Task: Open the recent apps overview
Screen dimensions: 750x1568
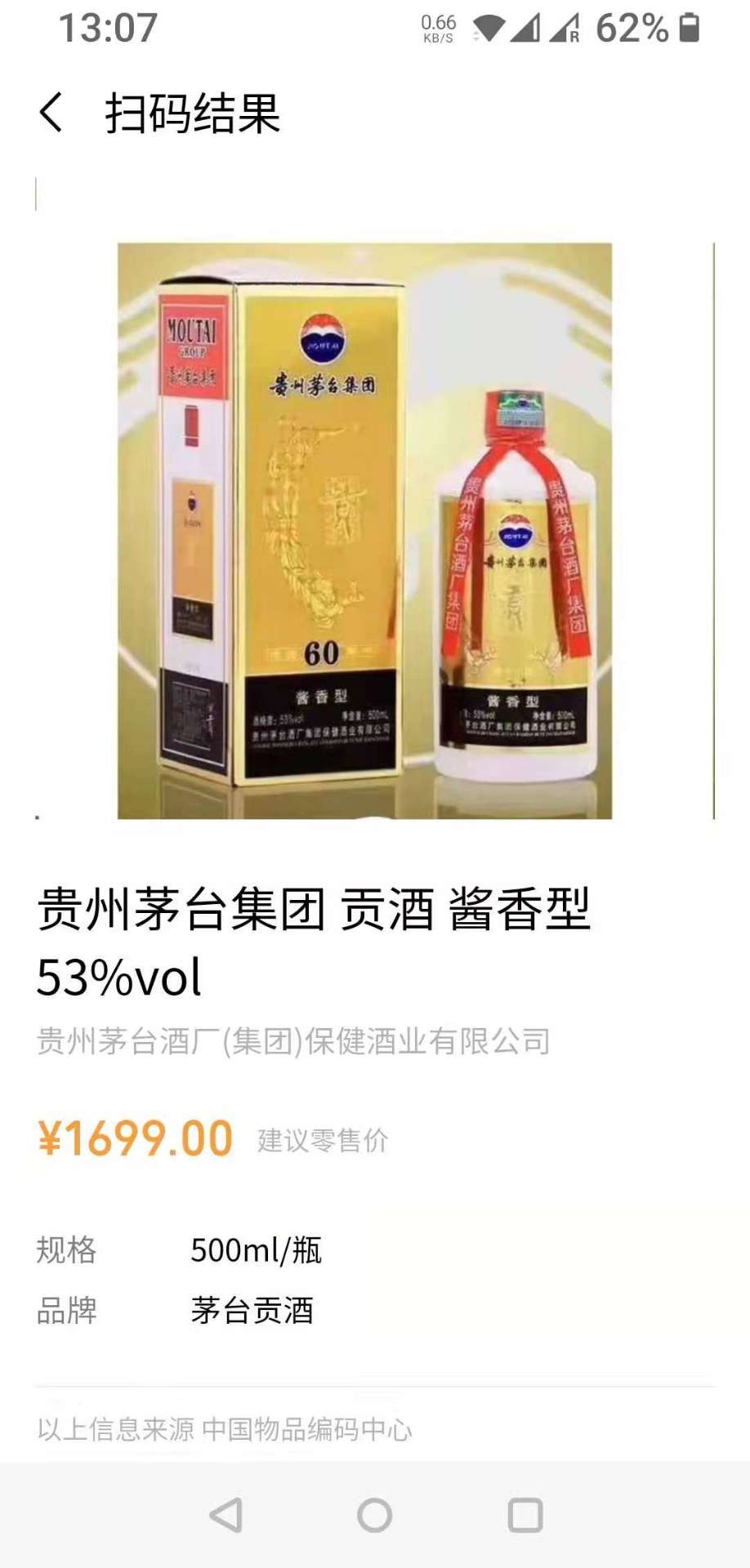Action: point(525,1516)
